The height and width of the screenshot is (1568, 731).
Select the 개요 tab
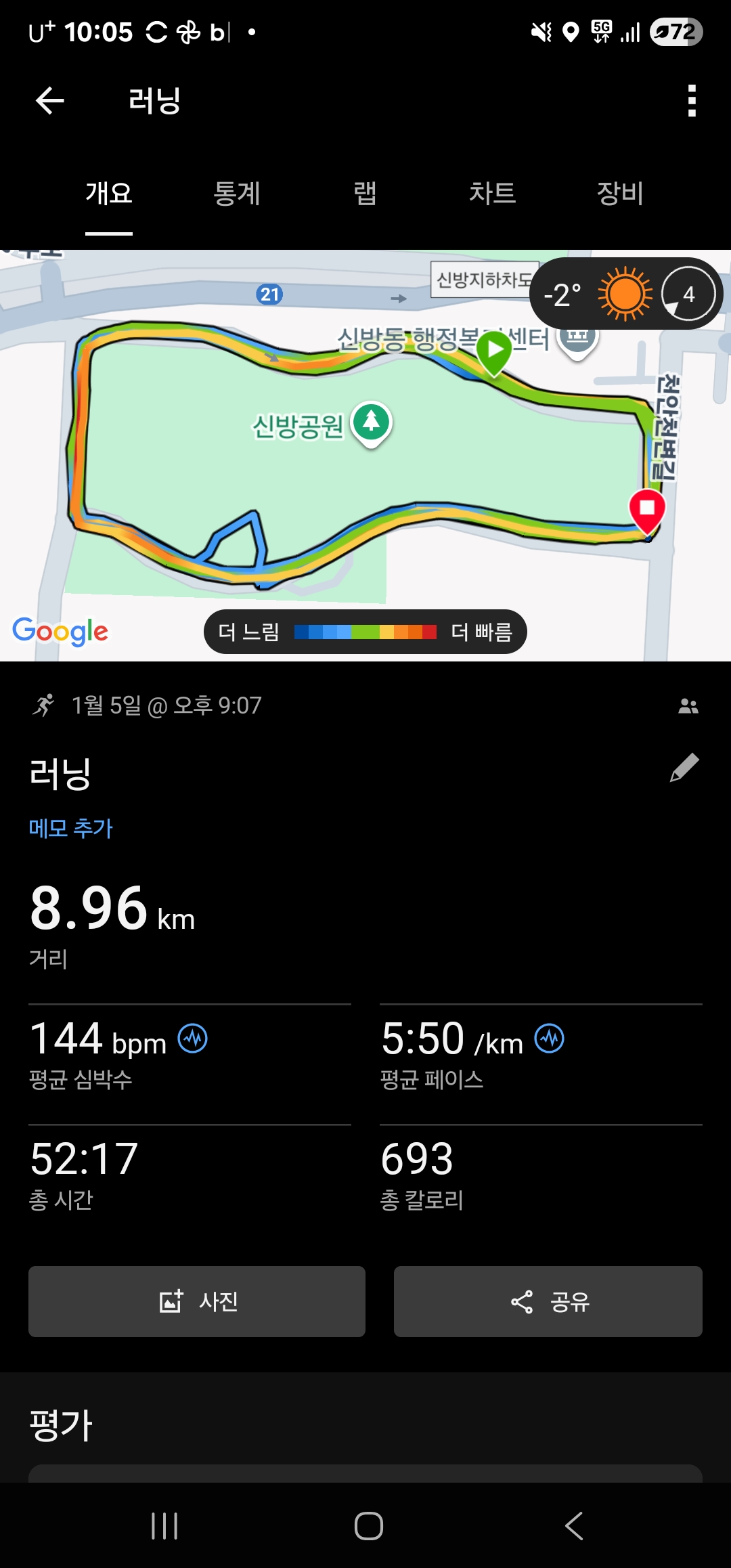109,194
